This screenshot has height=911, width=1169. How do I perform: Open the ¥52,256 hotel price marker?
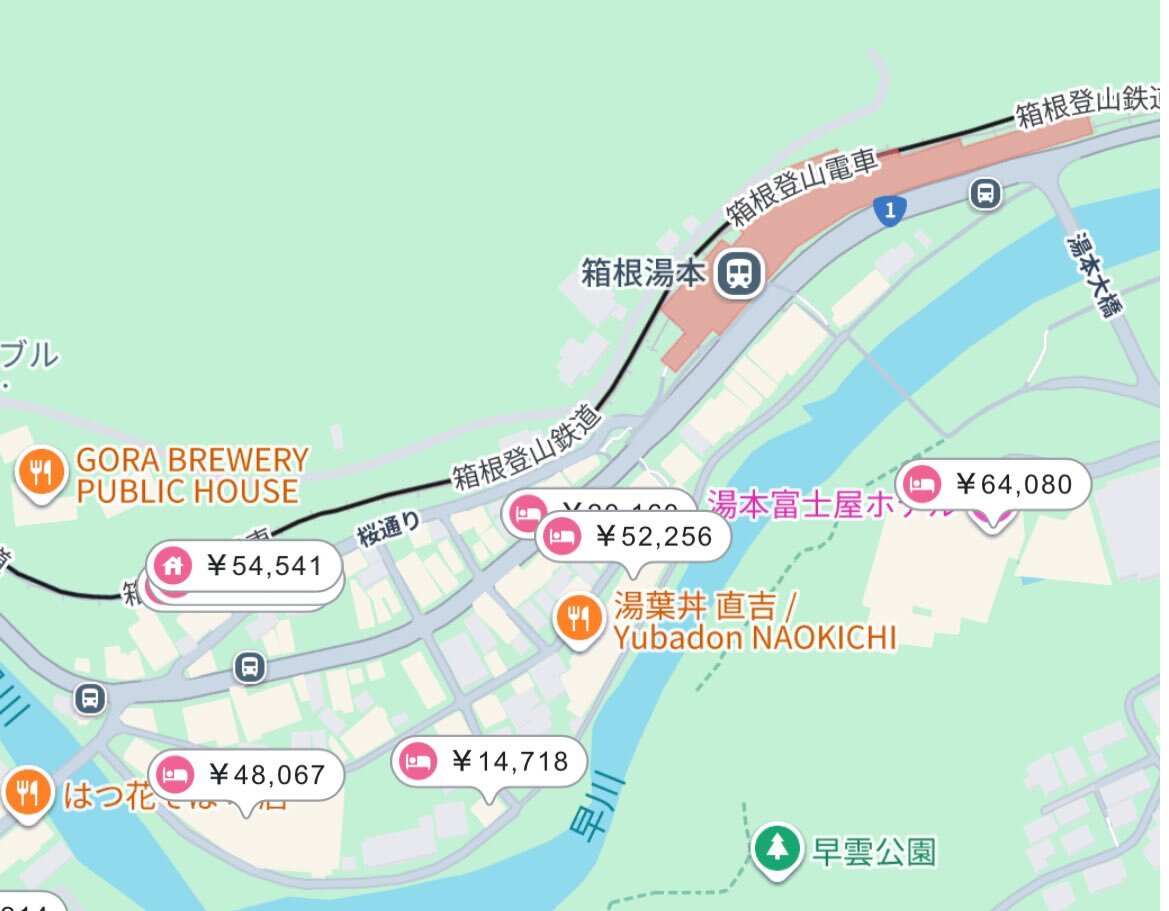(635, 537)
